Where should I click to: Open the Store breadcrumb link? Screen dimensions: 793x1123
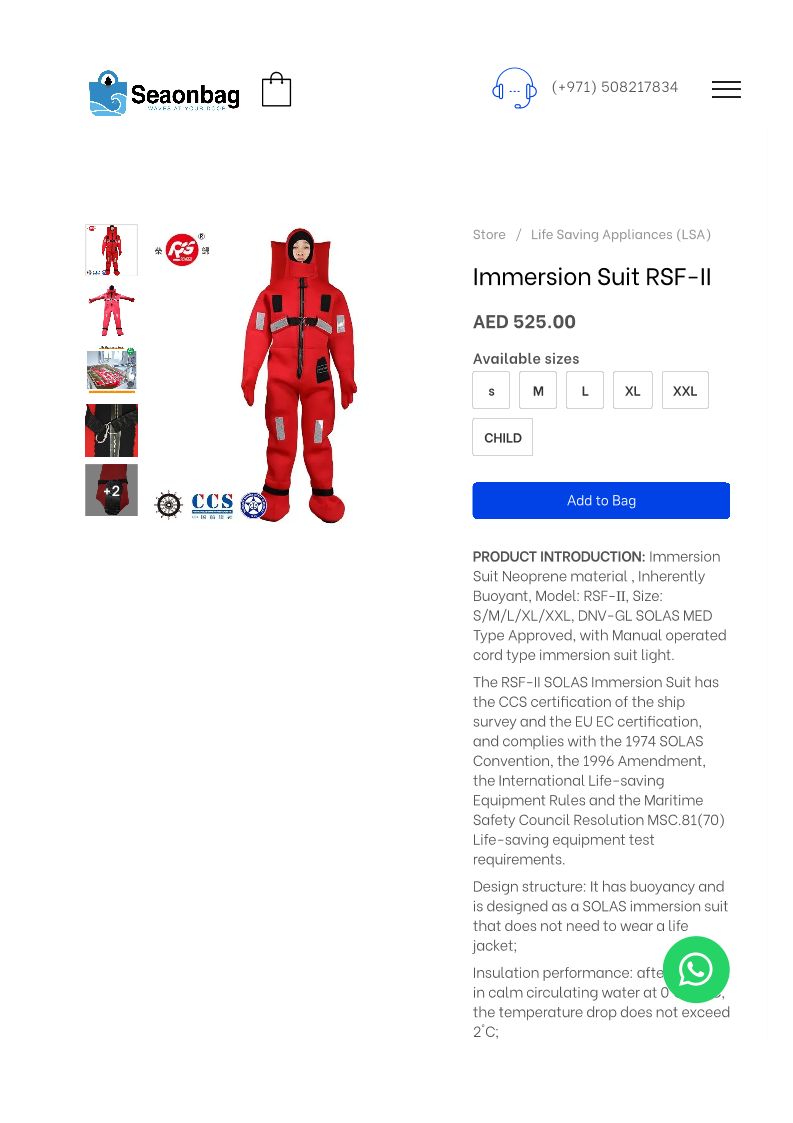pos(489,234)
